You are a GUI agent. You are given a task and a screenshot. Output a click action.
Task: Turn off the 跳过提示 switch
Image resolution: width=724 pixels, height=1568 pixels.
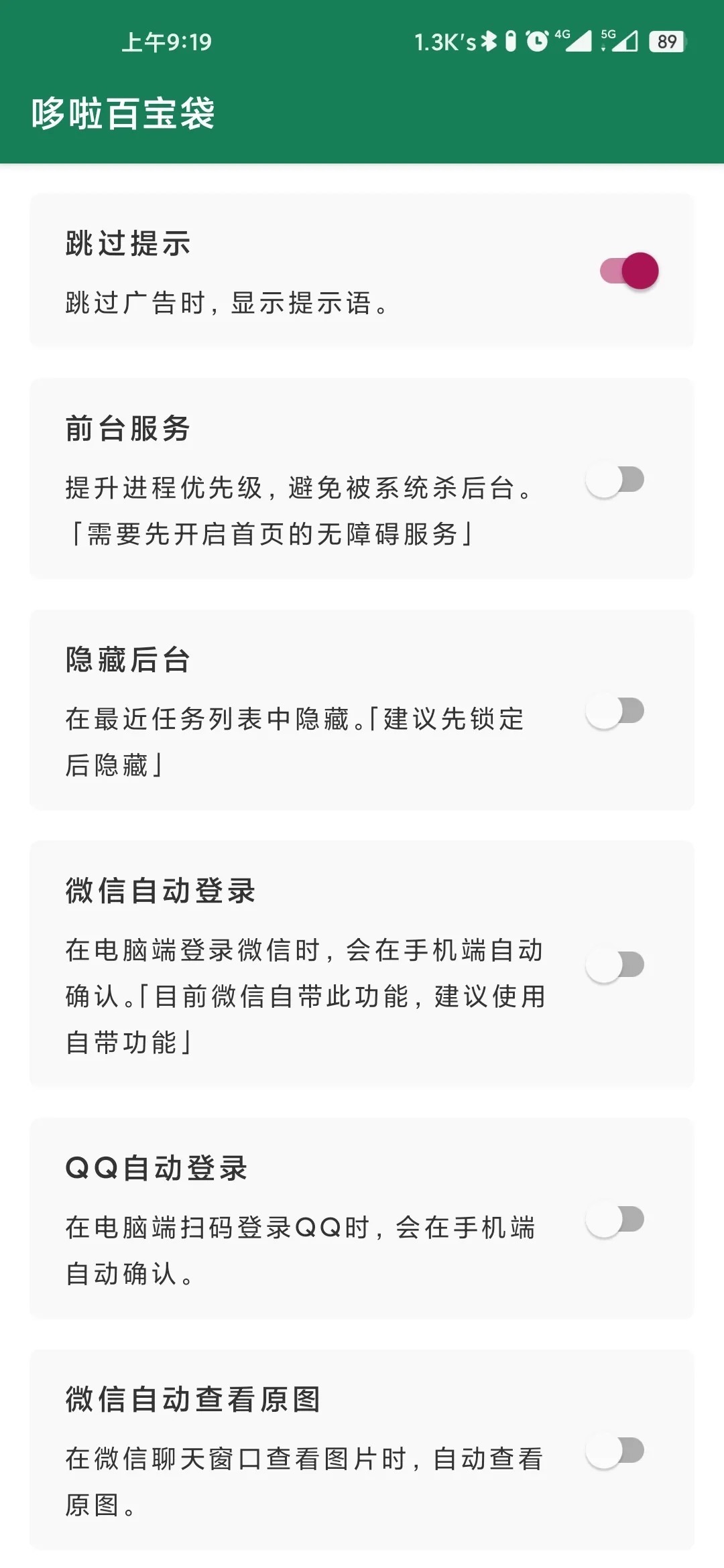pyautogui.click(x=629, y=271)
